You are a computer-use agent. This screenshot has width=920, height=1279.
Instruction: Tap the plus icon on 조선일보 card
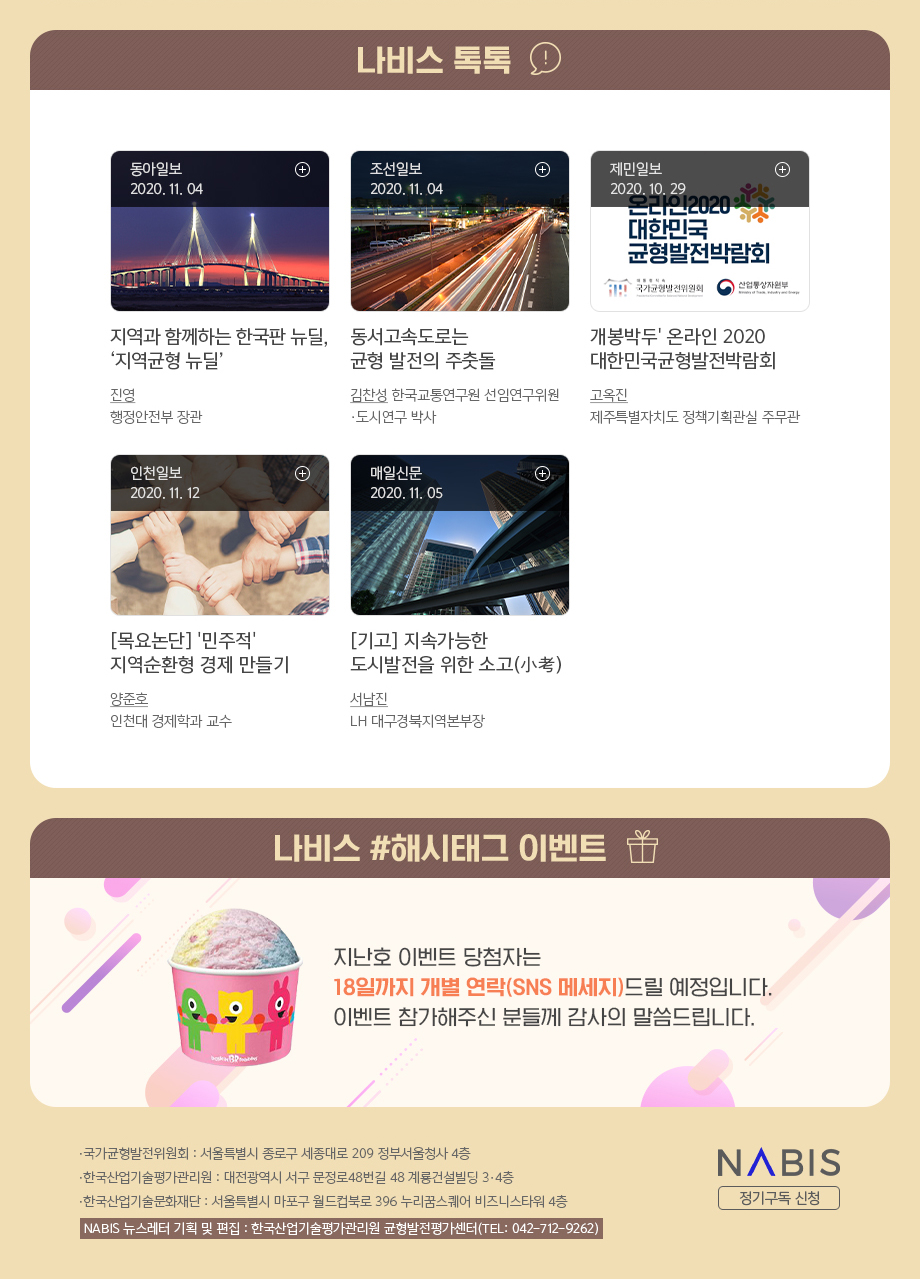point(542,169)
